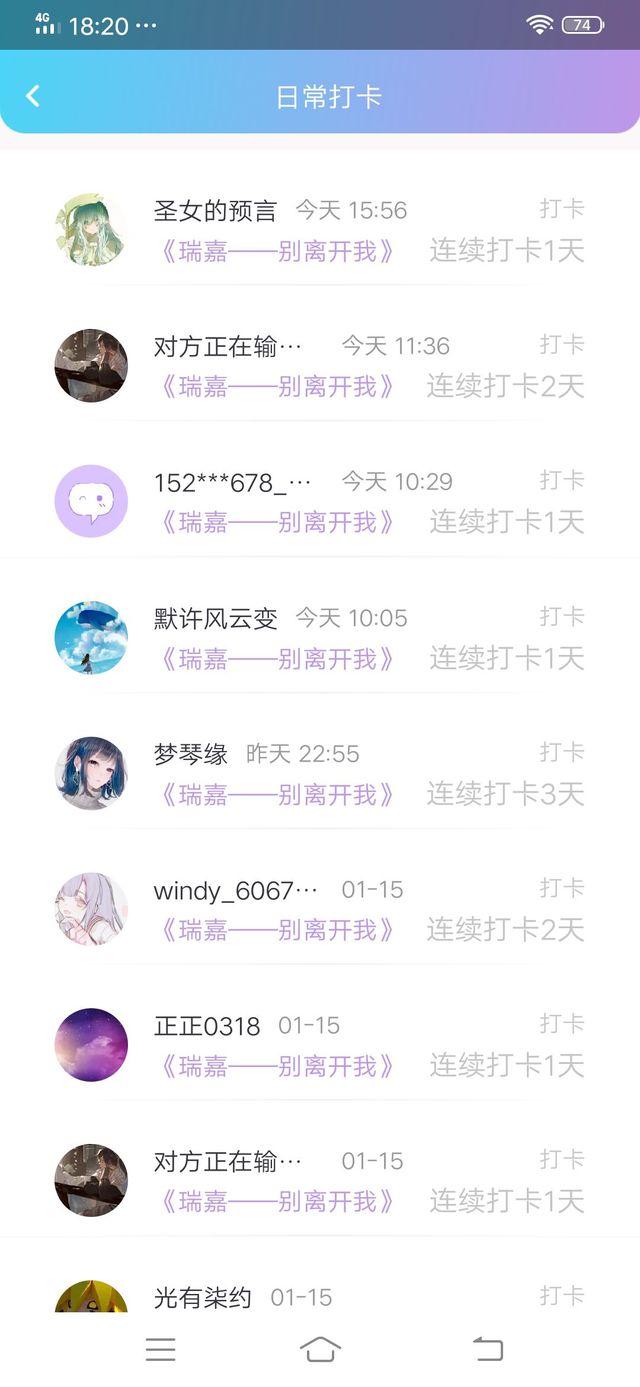Open the book link in 梦琴缘's entry
The height and width of the screenshot is (1387, 640).
277,795
